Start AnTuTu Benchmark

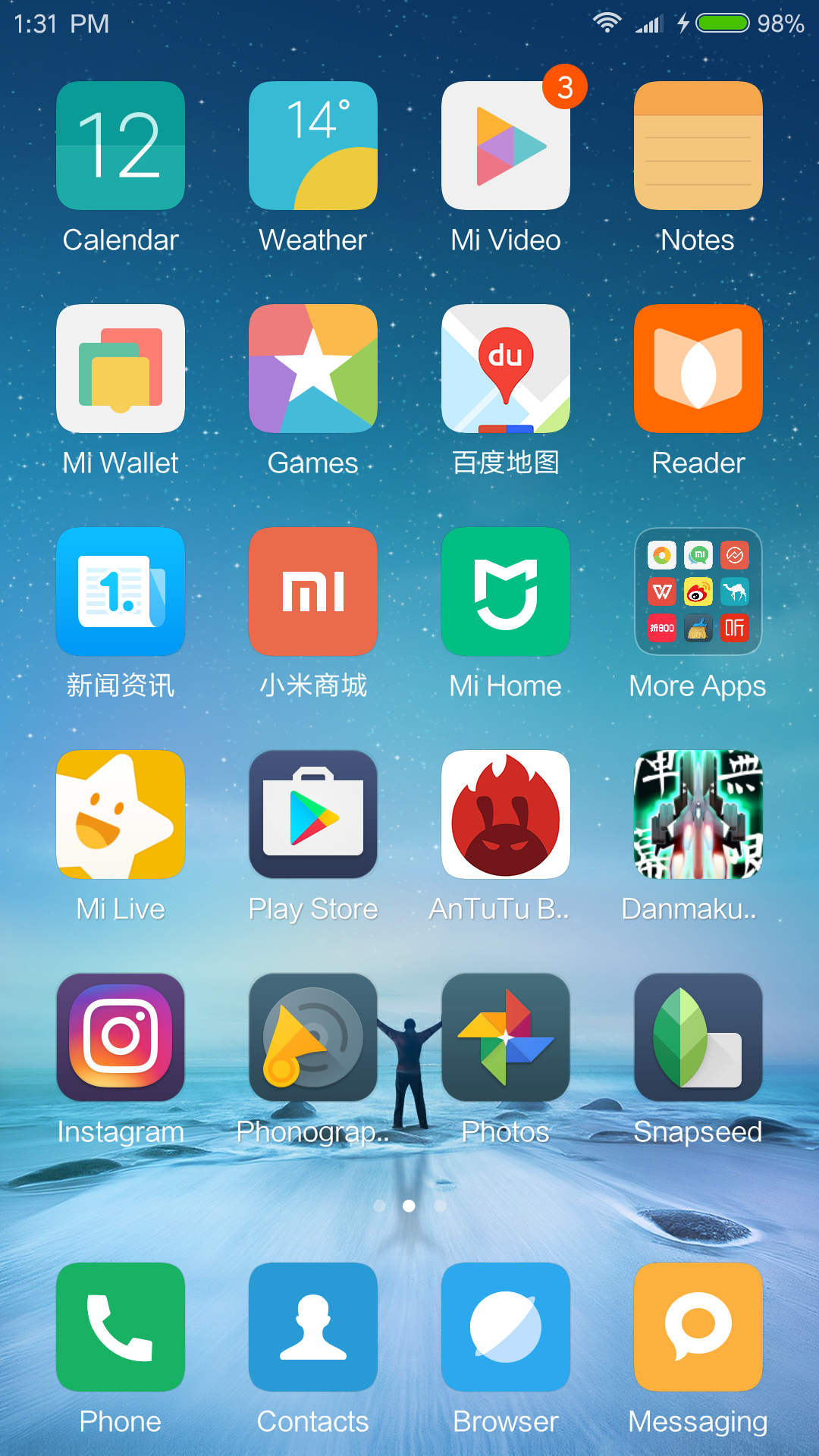506,814
